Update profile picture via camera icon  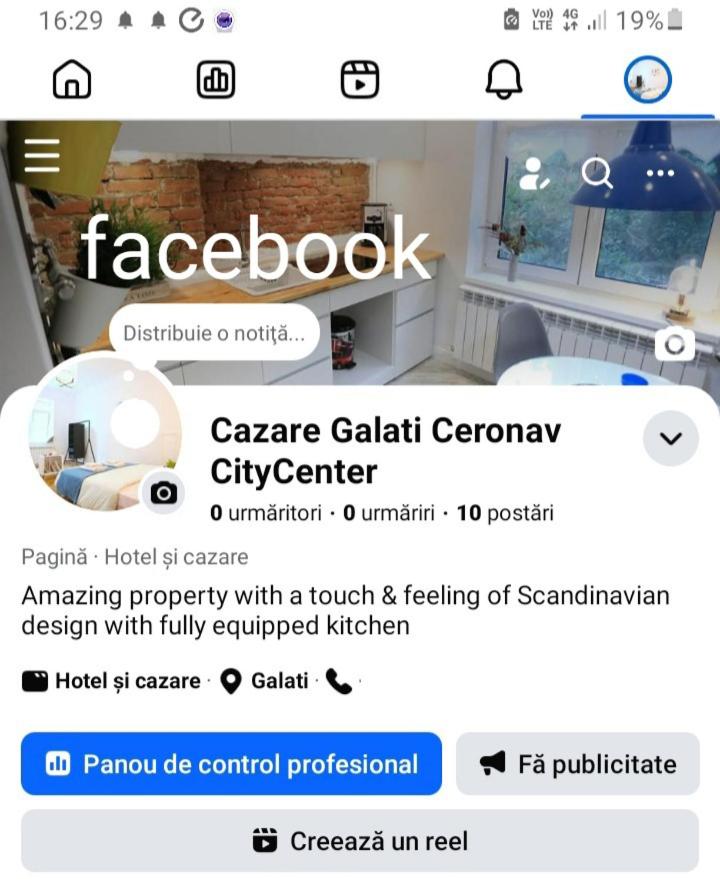click(x=164, y=493)
